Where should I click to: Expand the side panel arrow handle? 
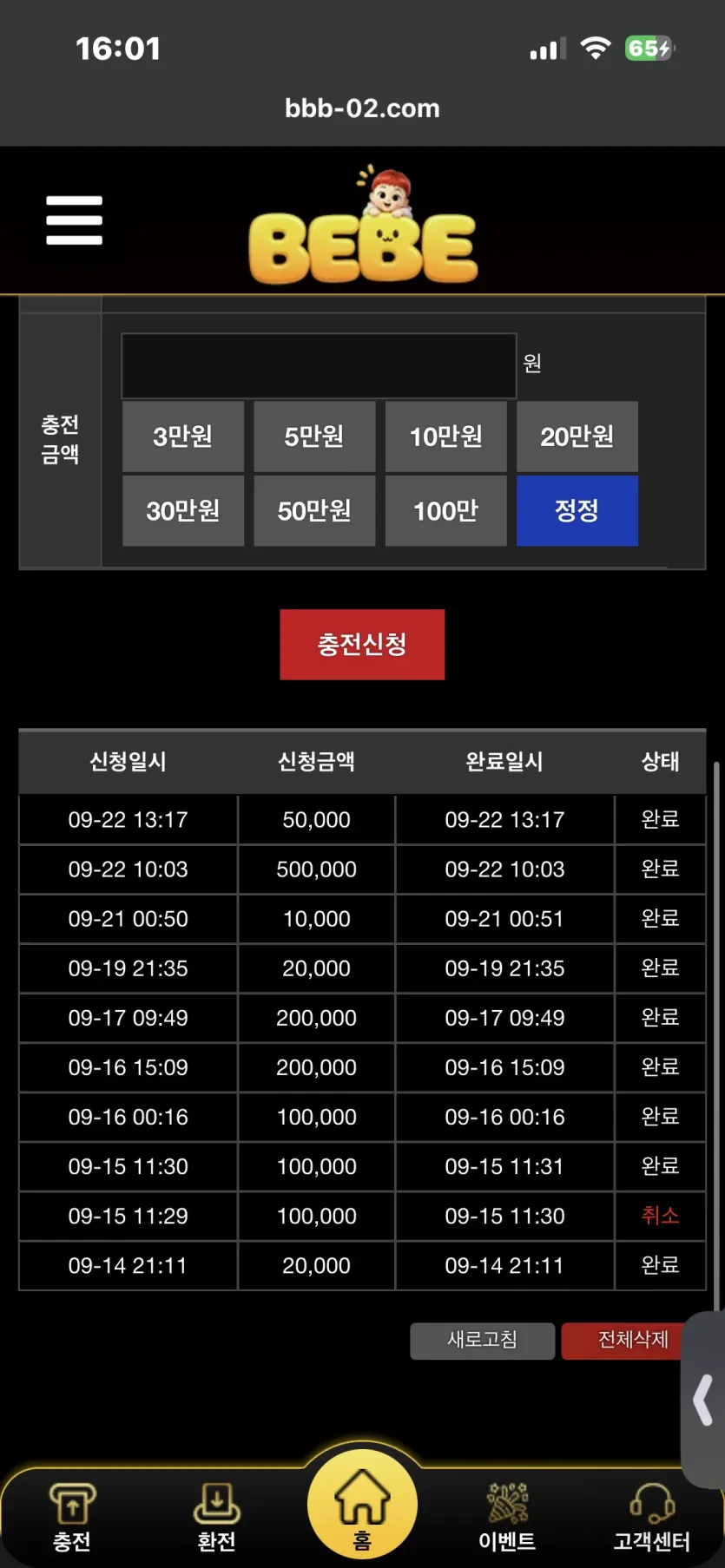click(x=703, y=1400)
